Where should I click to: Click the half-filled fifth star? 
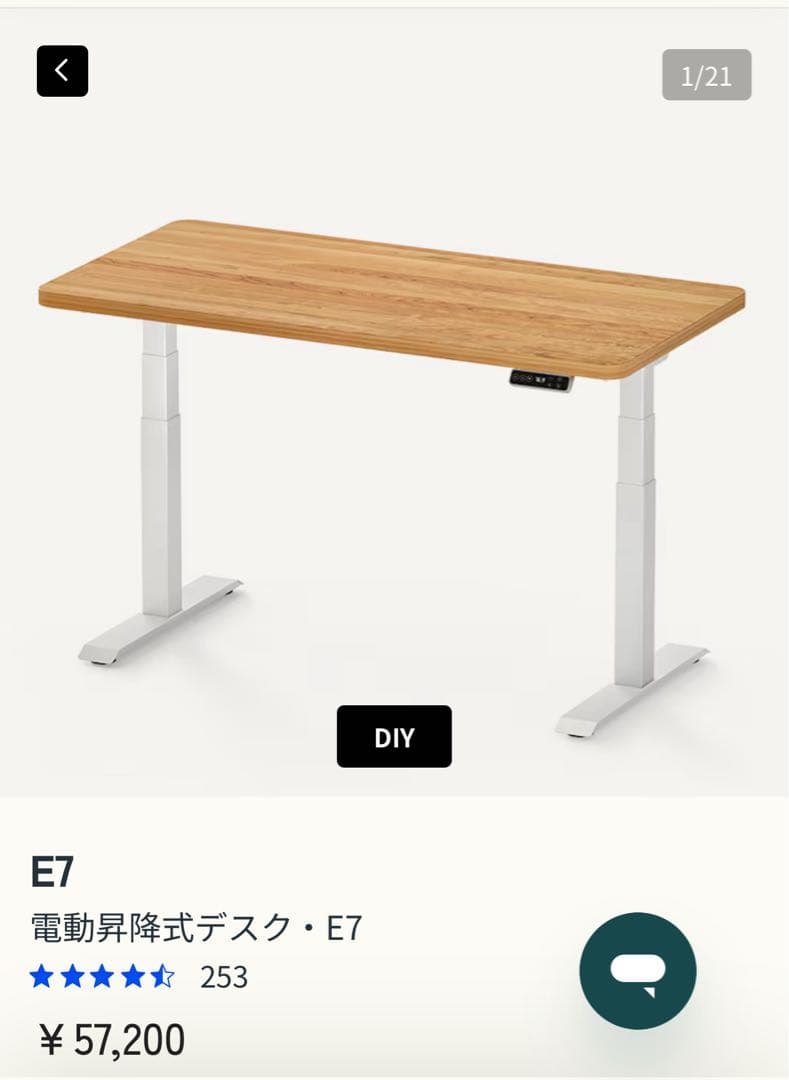pos(160,975)
